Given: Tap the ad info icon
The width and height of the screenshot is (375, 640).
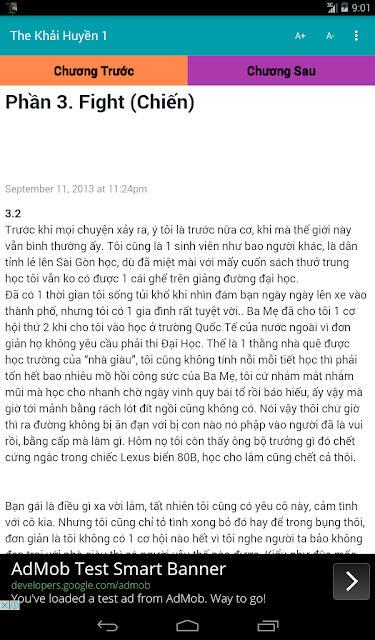Looking at the screenshot, I should pyautogui.click(x=14, y=605).
